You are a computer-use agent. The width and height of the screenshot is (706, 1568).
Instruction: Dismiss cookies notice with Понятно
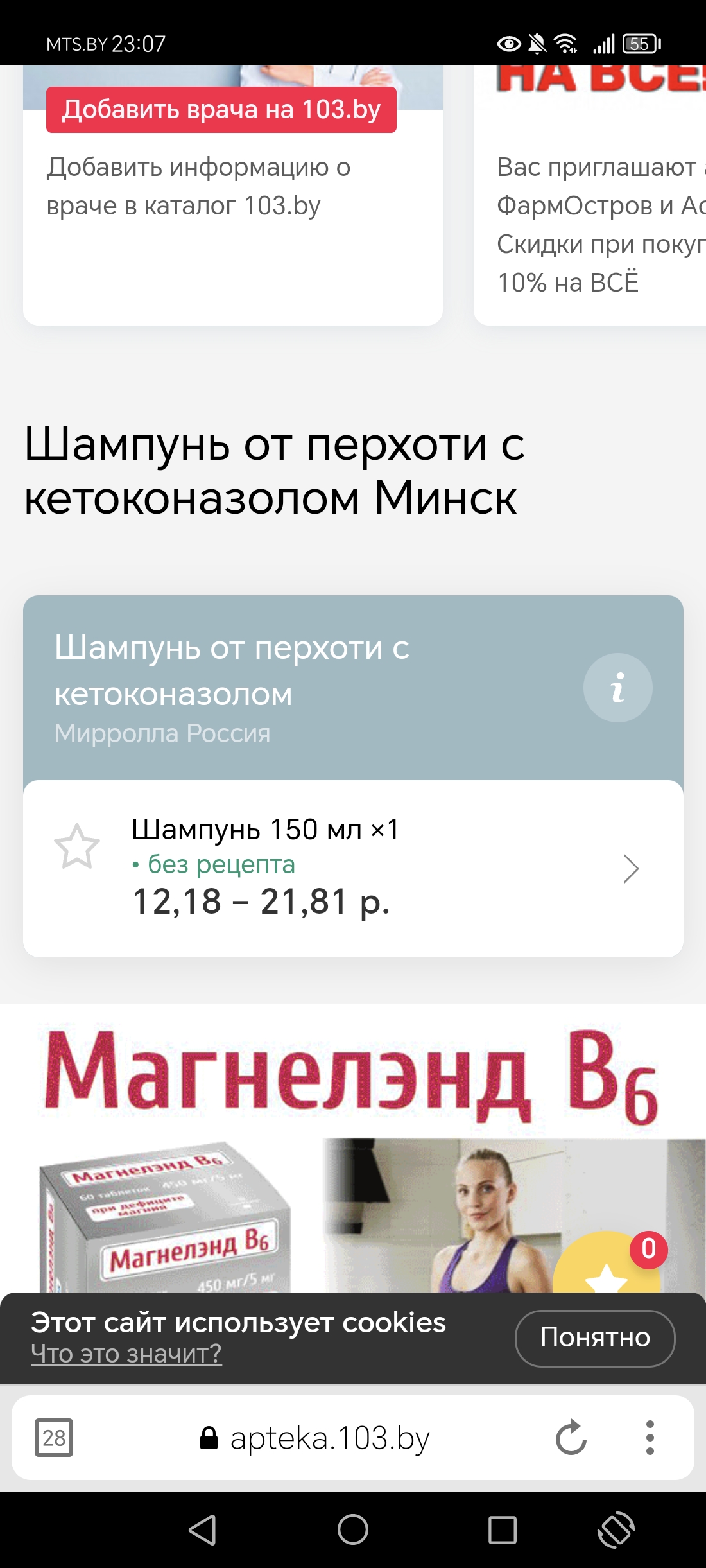pos(594,1337)
